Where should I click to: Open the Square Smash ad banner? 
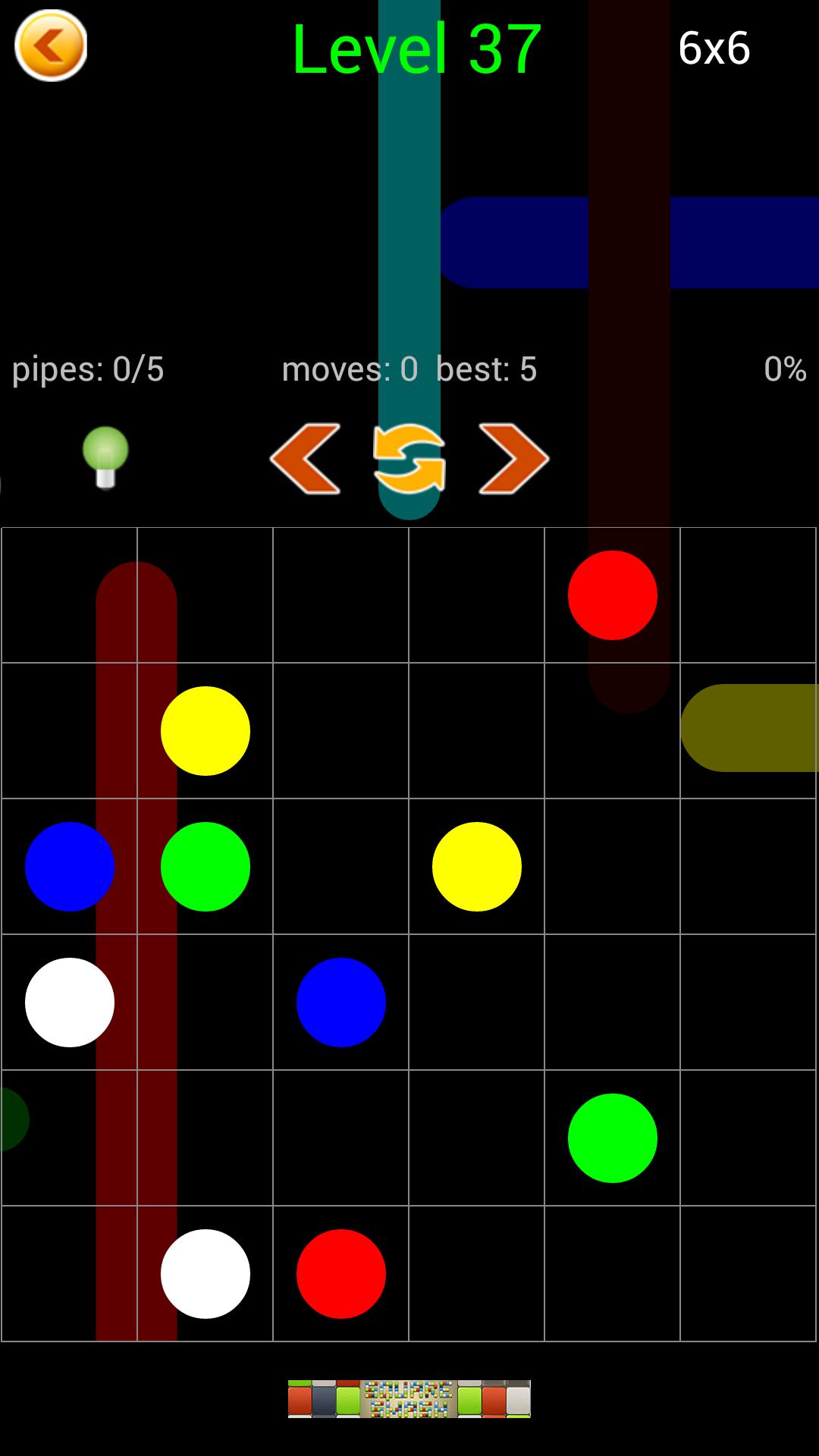tap(409, 1398)
